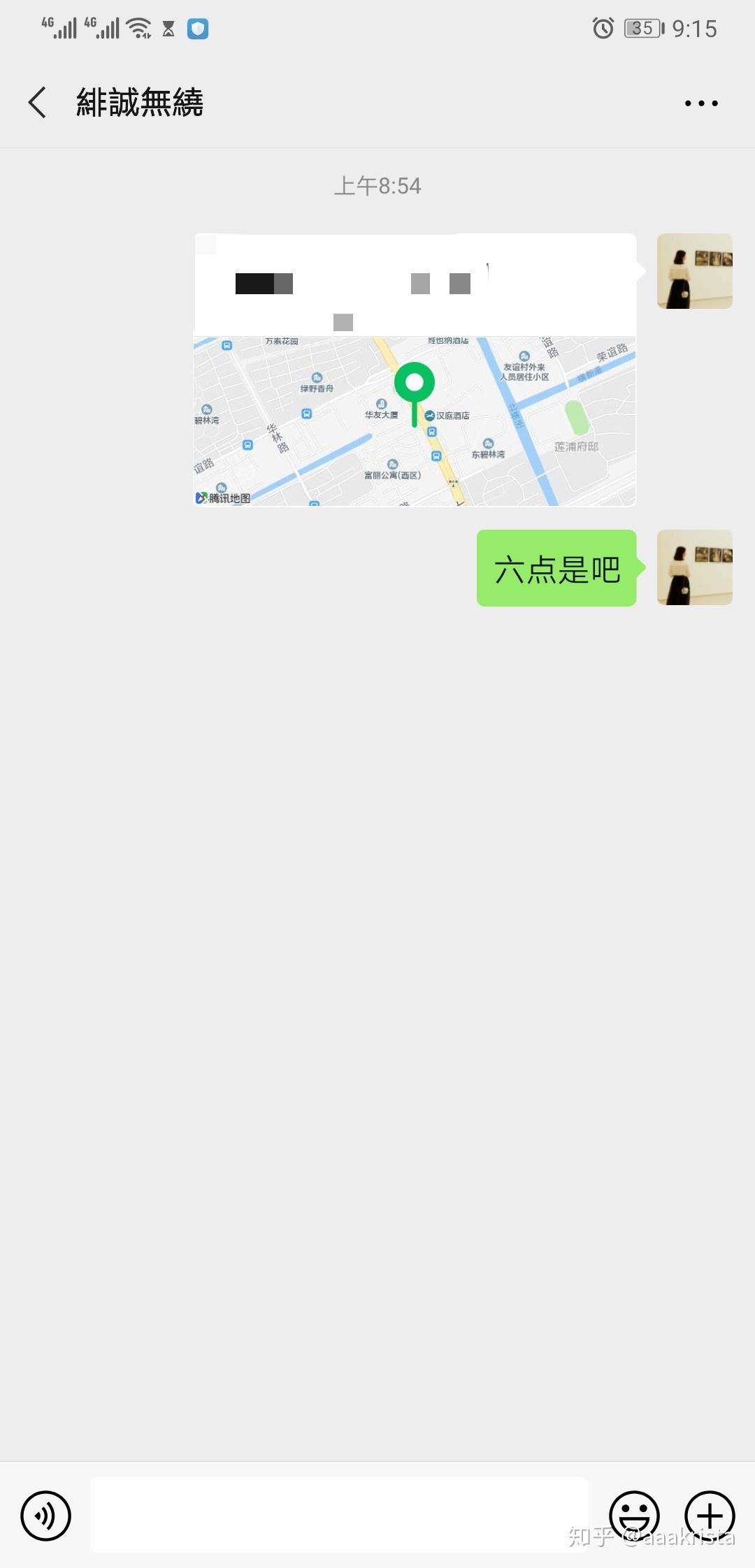This screenshot has width=755, height=1568.
Task: Open the plus attachments menu
Action: (x=710, y=1516)
